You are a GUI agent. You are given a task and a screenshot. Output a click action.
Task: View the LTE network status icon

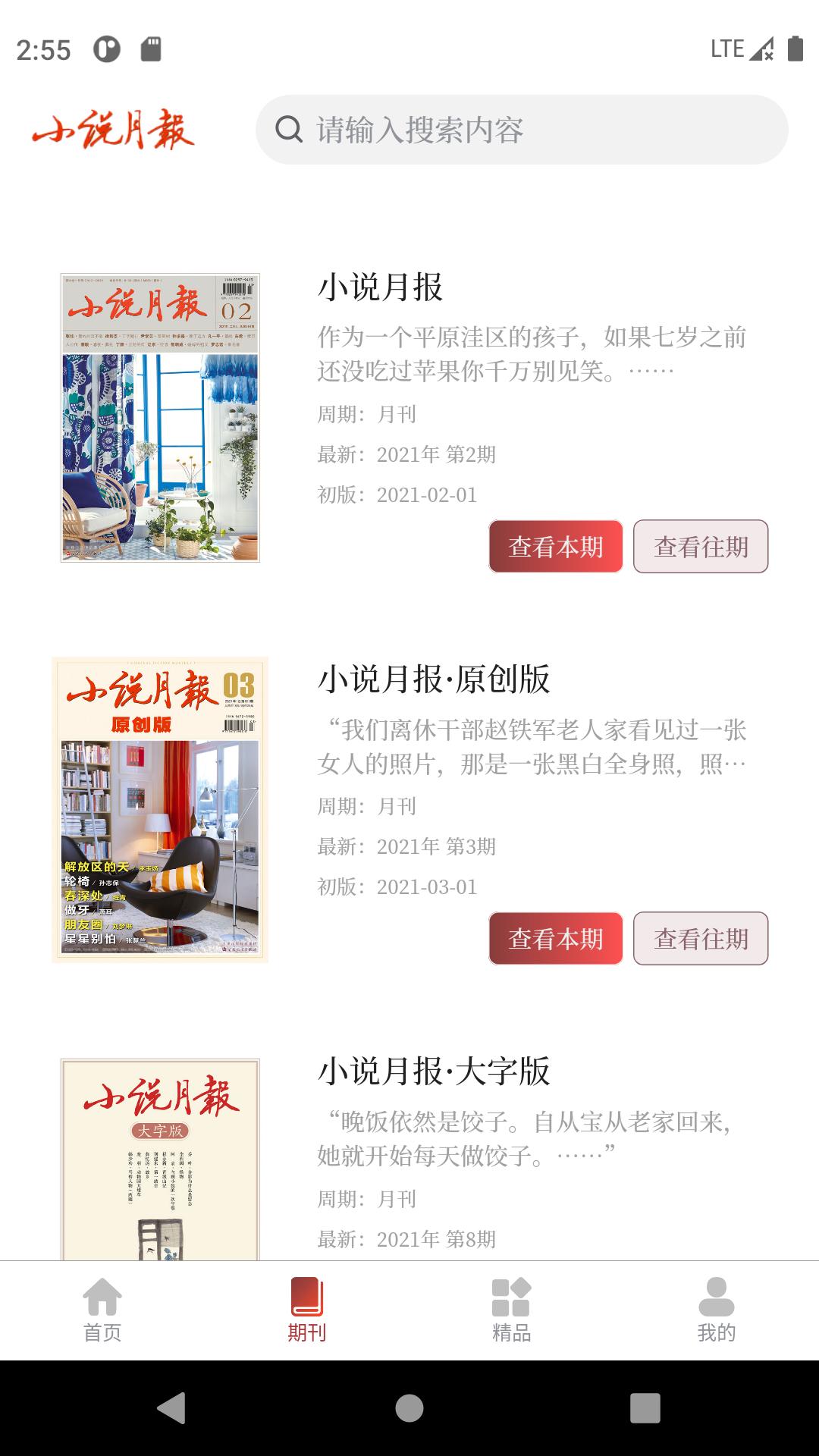727,49
